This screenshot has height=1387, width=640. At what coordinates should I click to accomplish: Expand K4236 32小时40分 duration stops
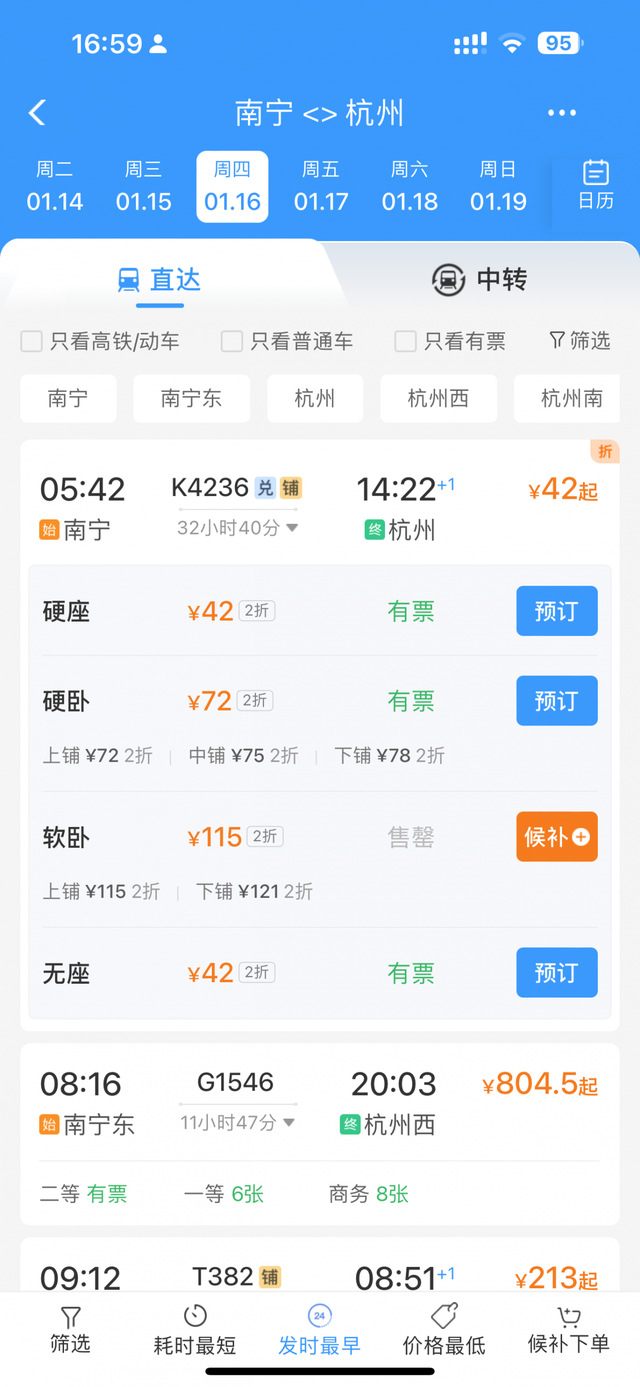[x=238, y=528]
